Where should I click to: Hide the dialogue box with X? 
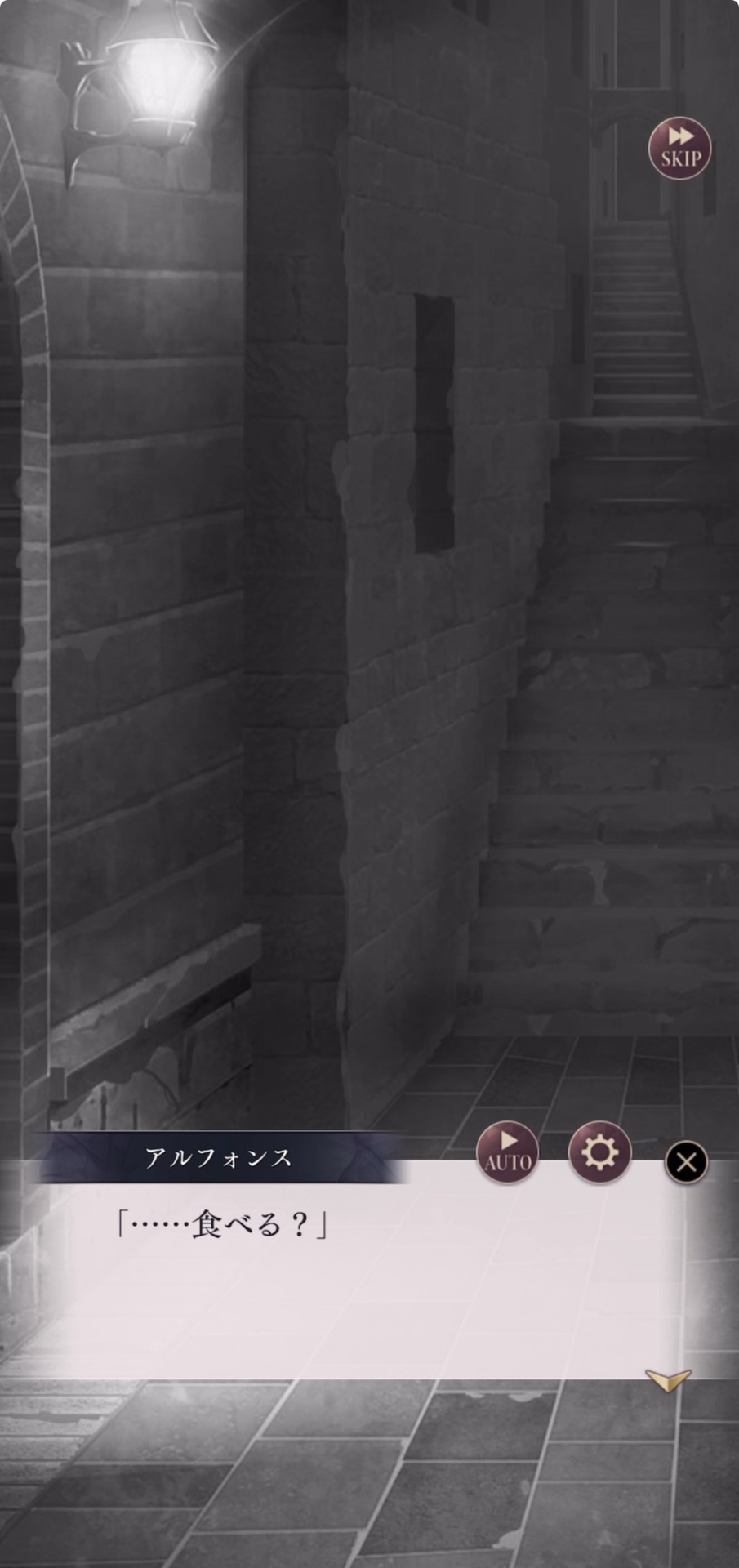pyautogui.click(x=686, y=1161)
